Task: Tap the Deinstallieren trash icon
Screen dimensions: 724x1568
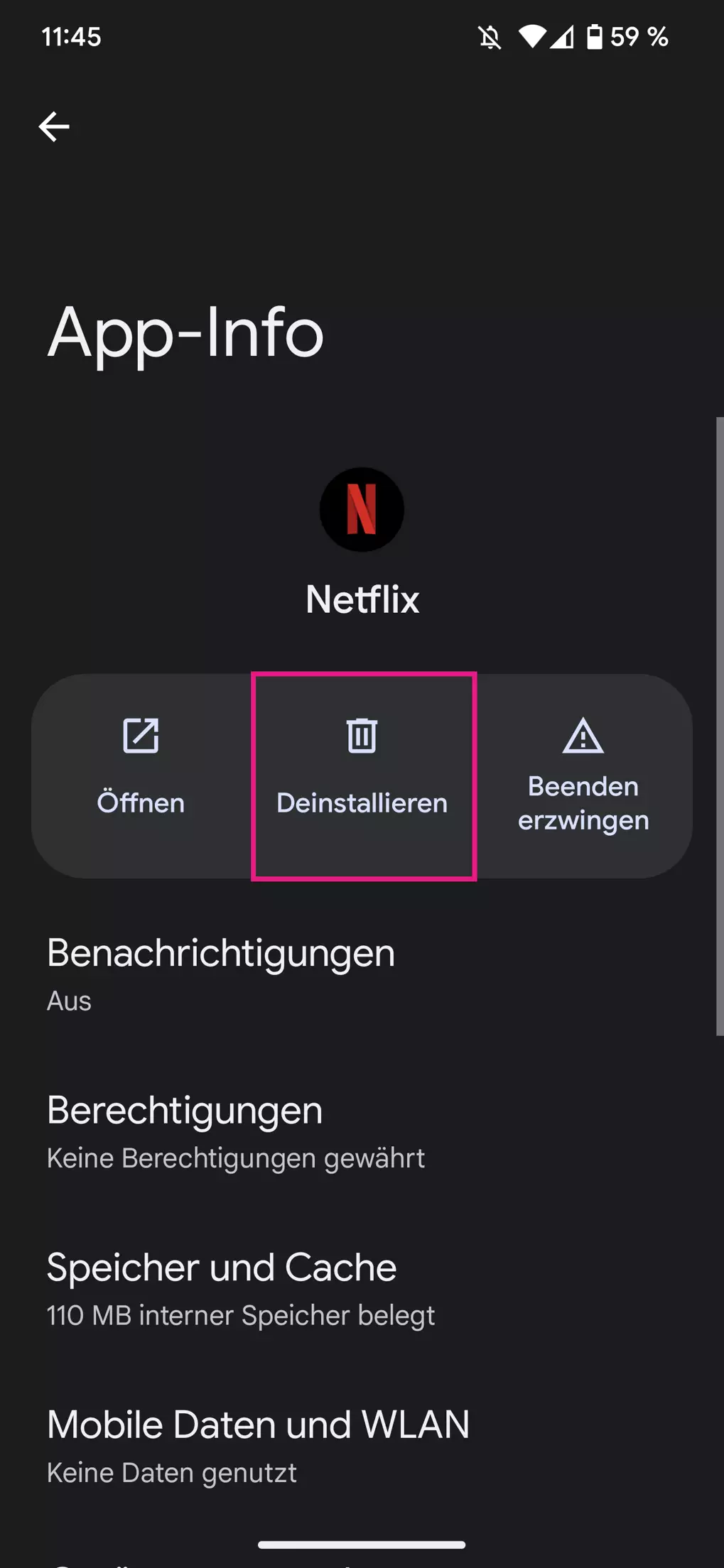Action: [x=362, y=735]
